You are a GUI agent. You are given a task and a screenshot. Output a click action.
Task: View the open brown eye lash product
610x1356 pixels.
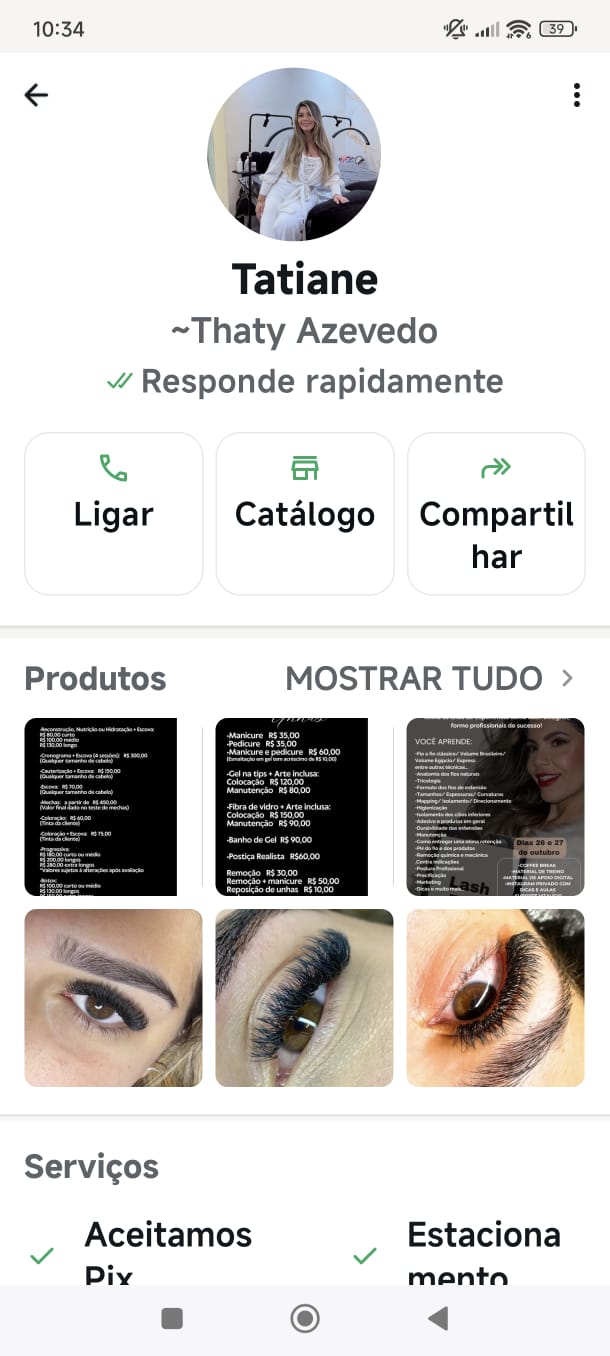tap(496, 997)
